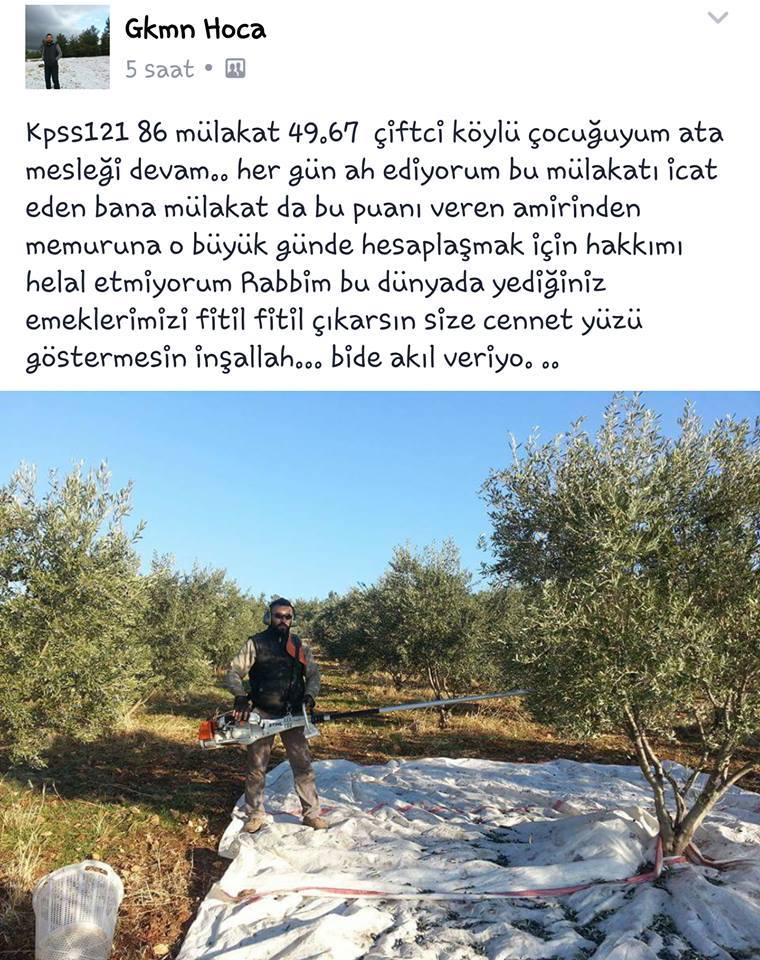Visit the Gkmn Hoca profile name link
The height and width of the screenshot is (960, 760).
point(195,30)
